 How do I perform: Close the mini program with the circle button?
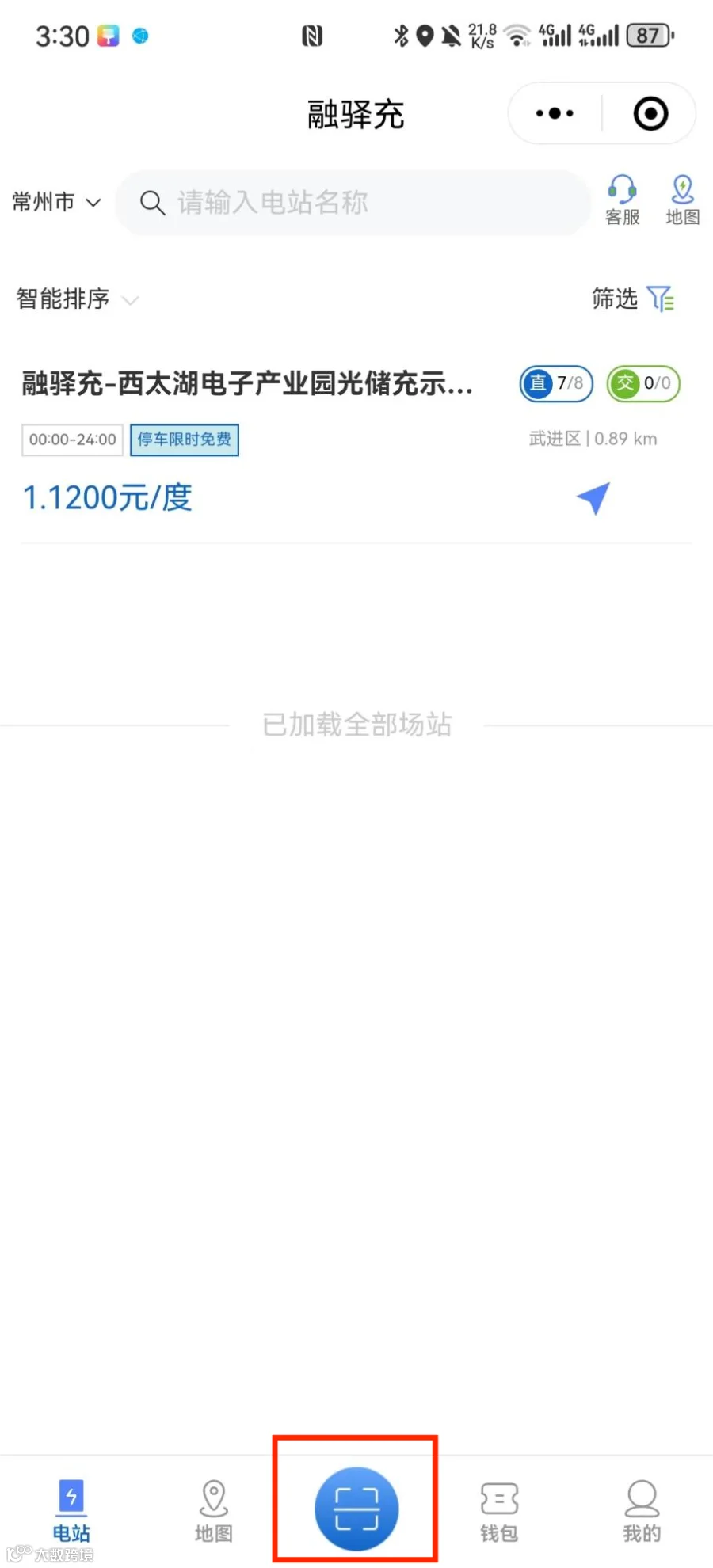point(650,113)
